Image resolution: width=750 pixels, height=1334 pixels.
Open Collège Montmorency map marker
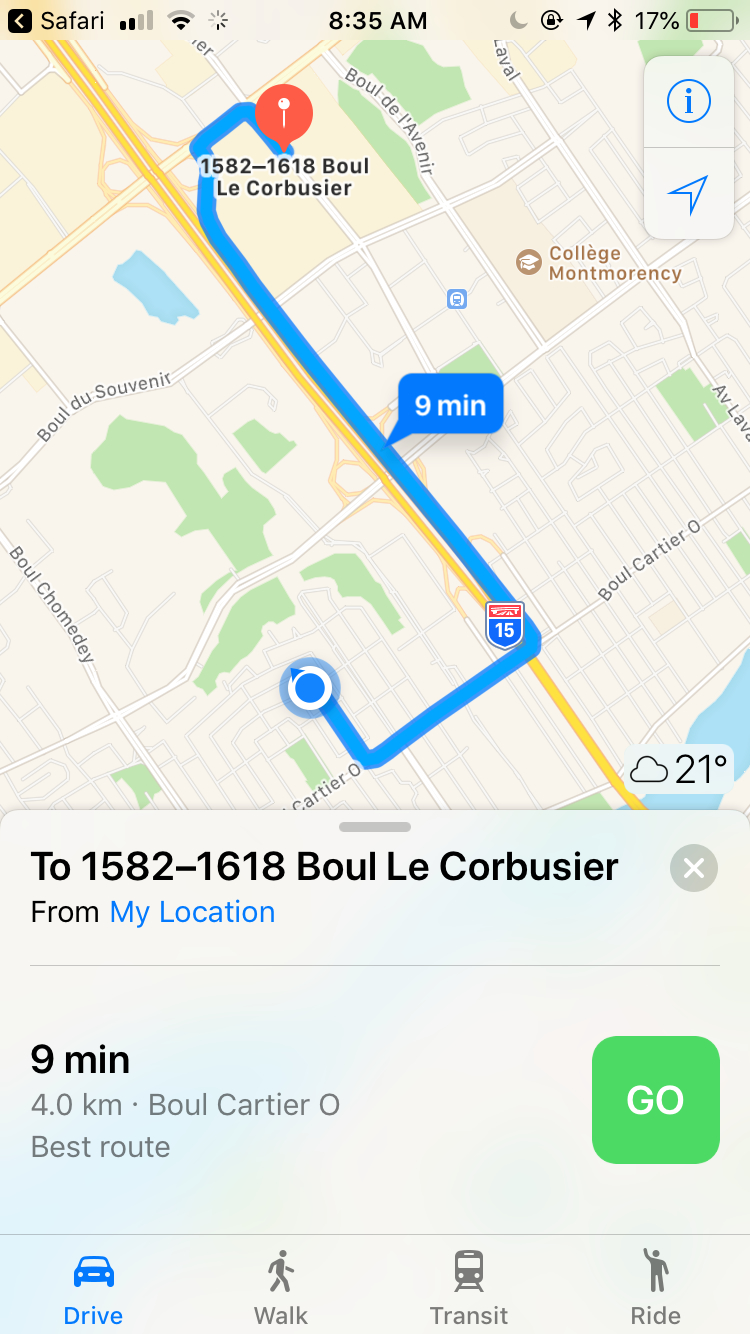coord(528,263)
